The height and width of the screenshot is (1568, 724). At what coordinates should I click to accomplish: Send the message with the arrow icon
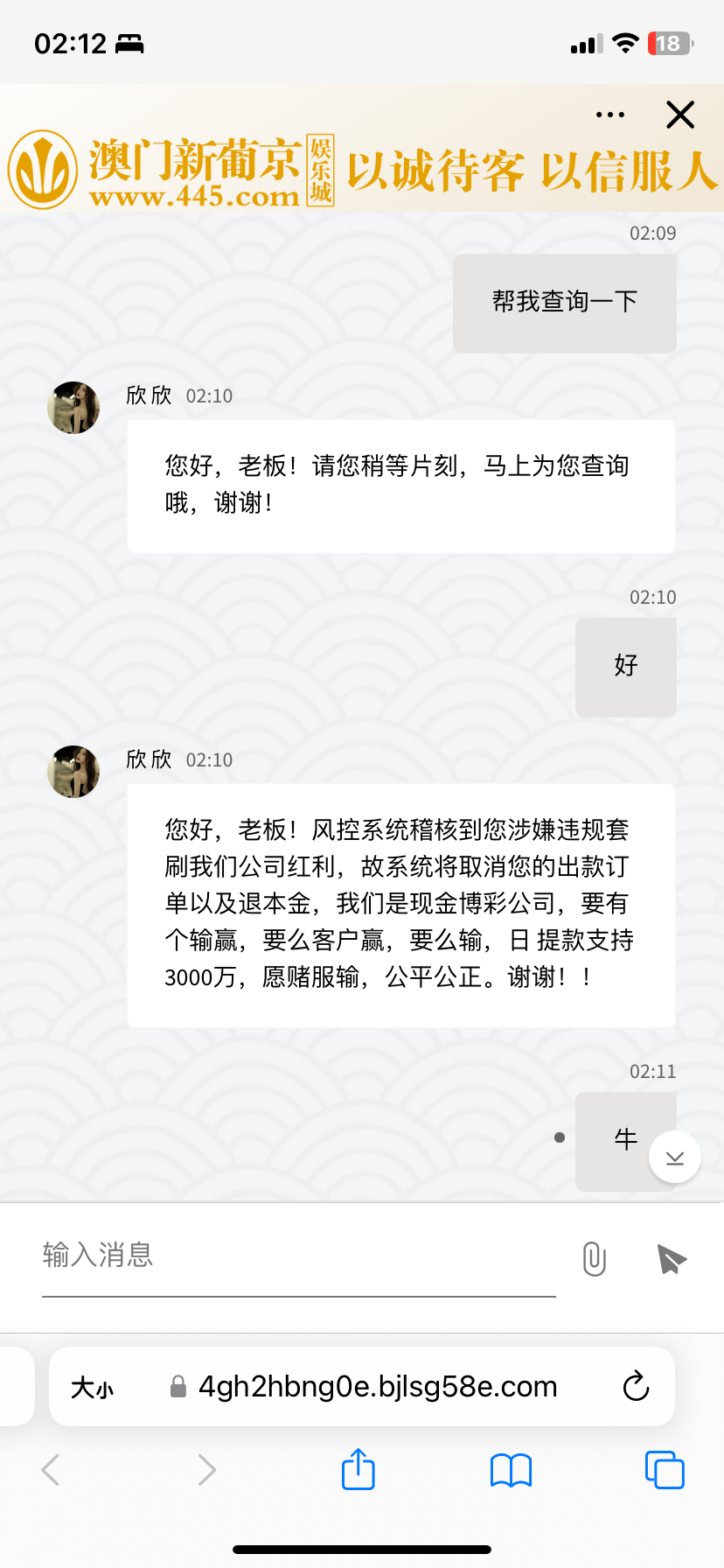click(672, 1259)
